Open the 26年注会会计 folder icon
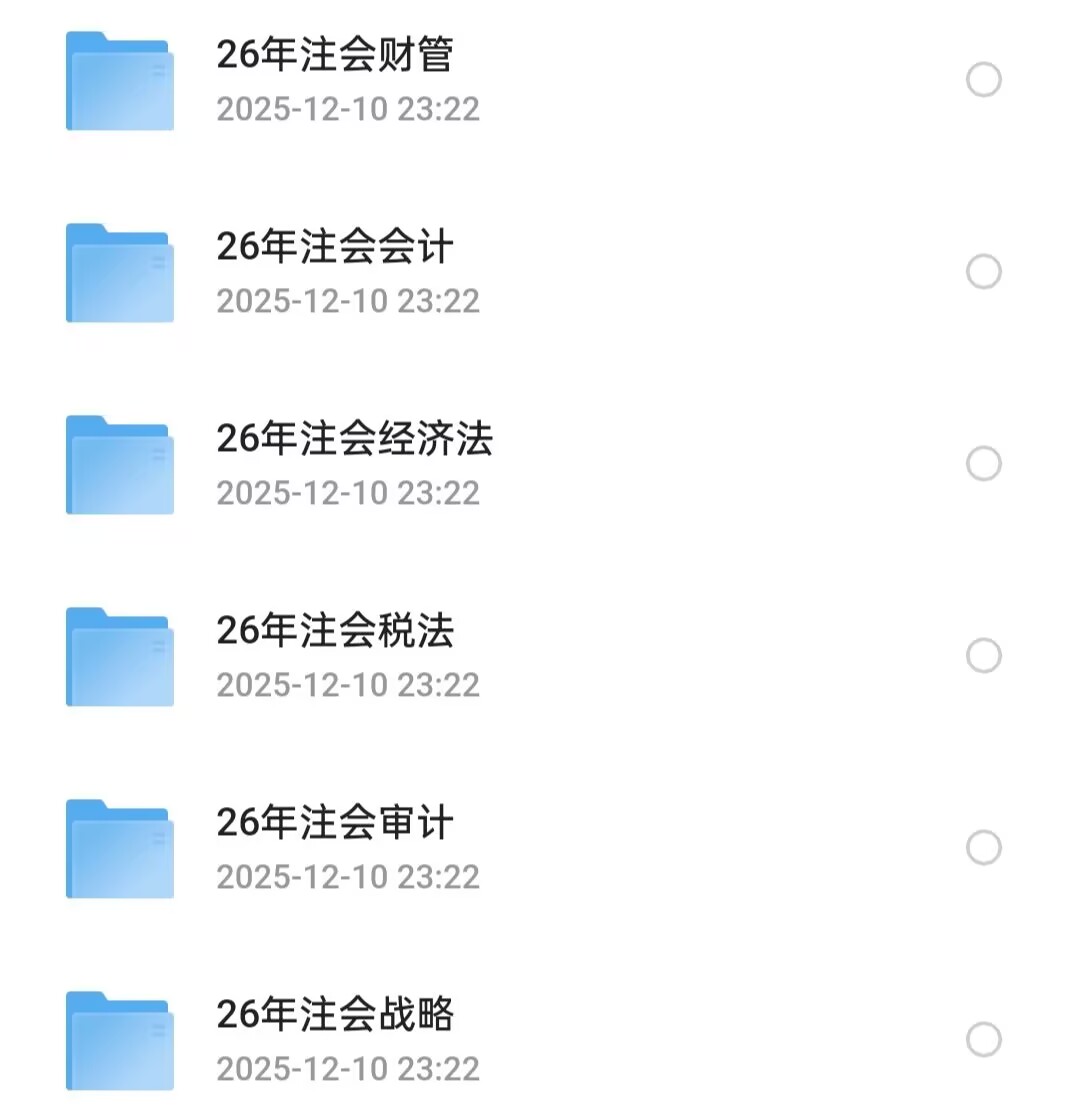The image size is (1080, 1117). (x=119, y=273)
